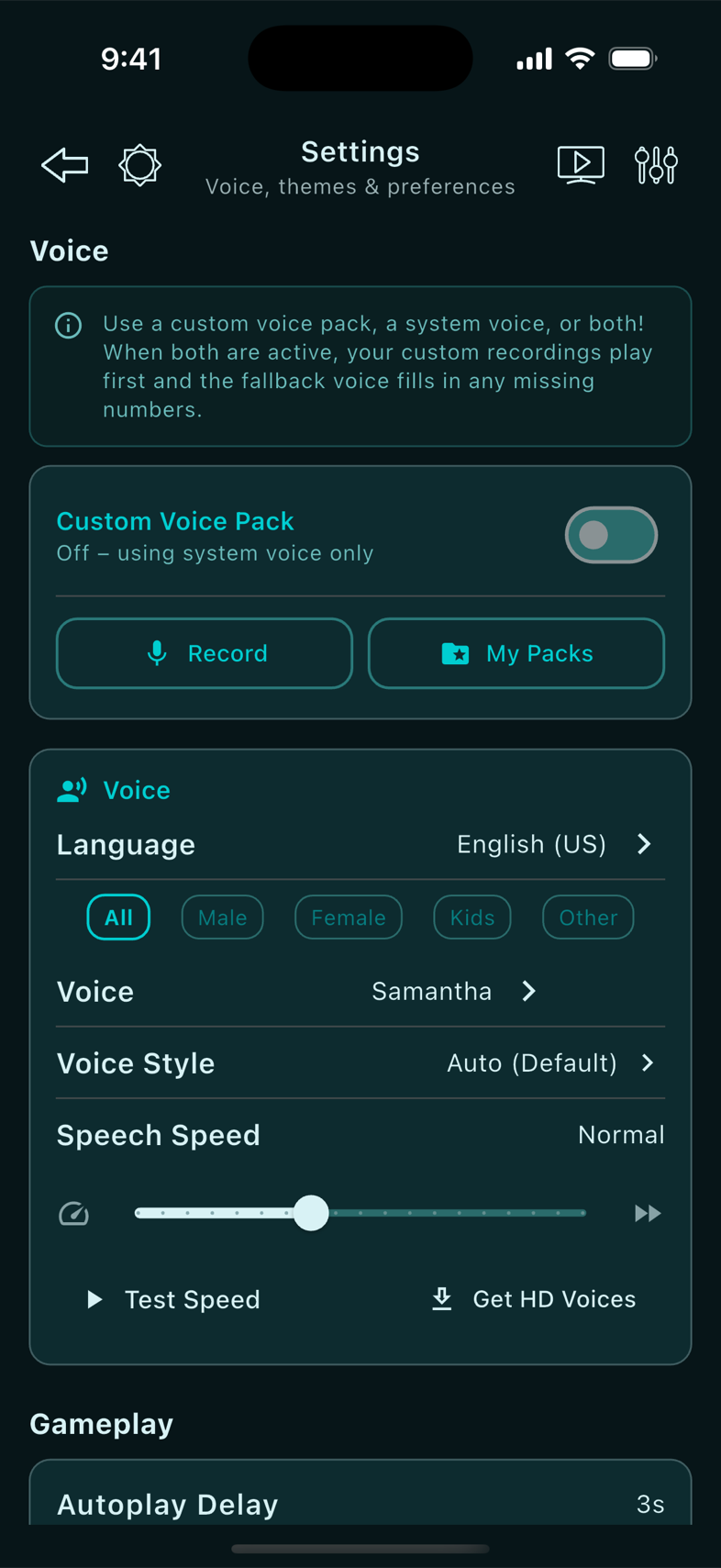
Task: Open the Autoplay Delay setting
Action: pos(360,1503)
